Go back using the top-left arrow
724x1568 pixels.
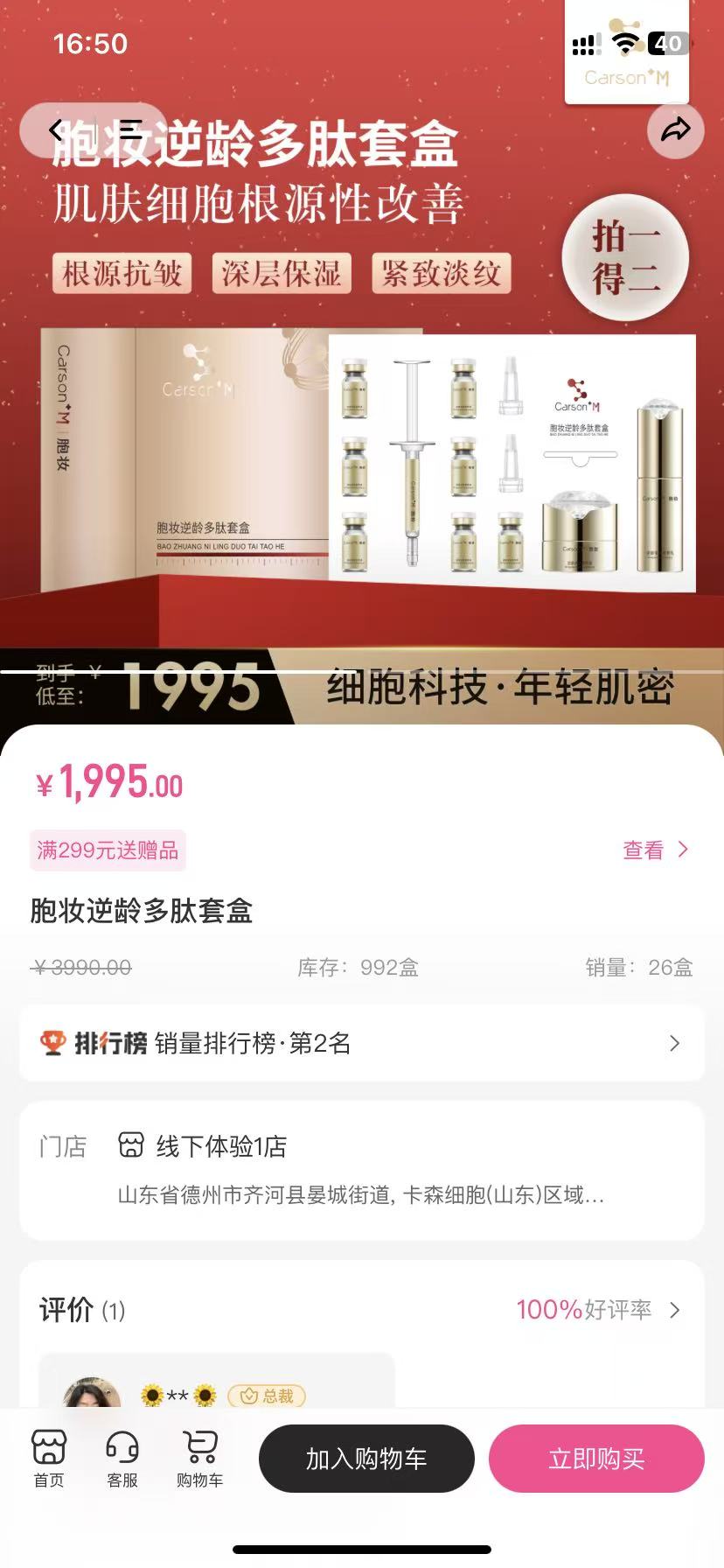(57, 131)
